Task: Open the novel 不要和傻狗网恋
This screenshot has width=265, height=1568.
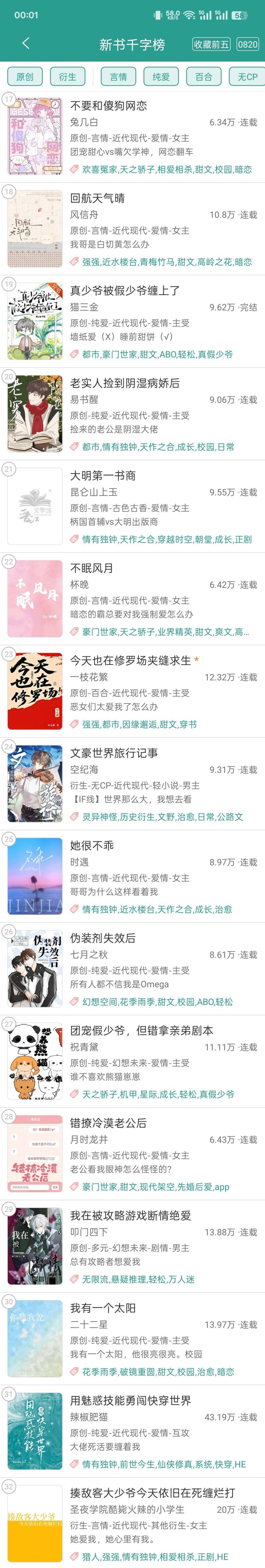Action: click(108, 106)
